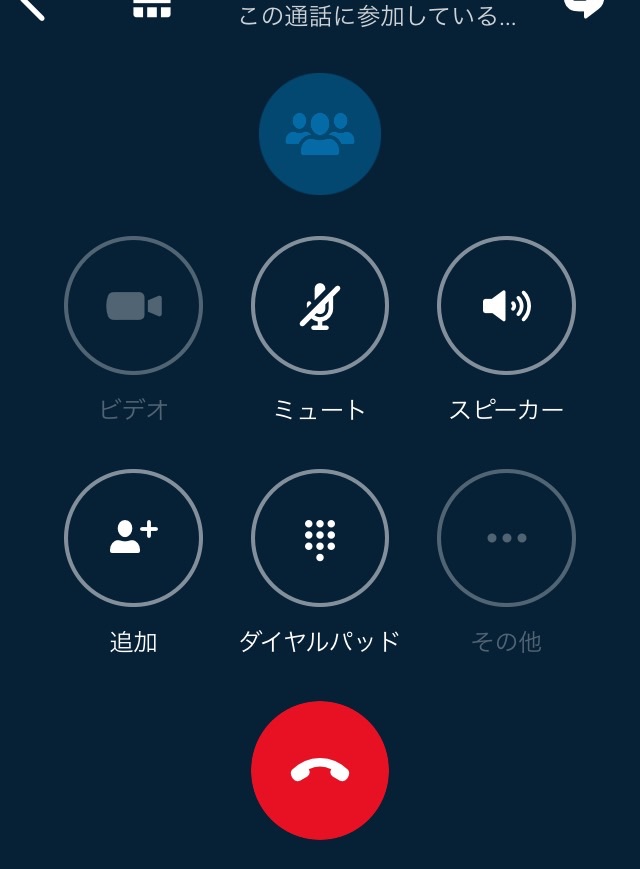End the call with the red button
Viewport: 640px width, 869px height.
[x=320, y=770]
